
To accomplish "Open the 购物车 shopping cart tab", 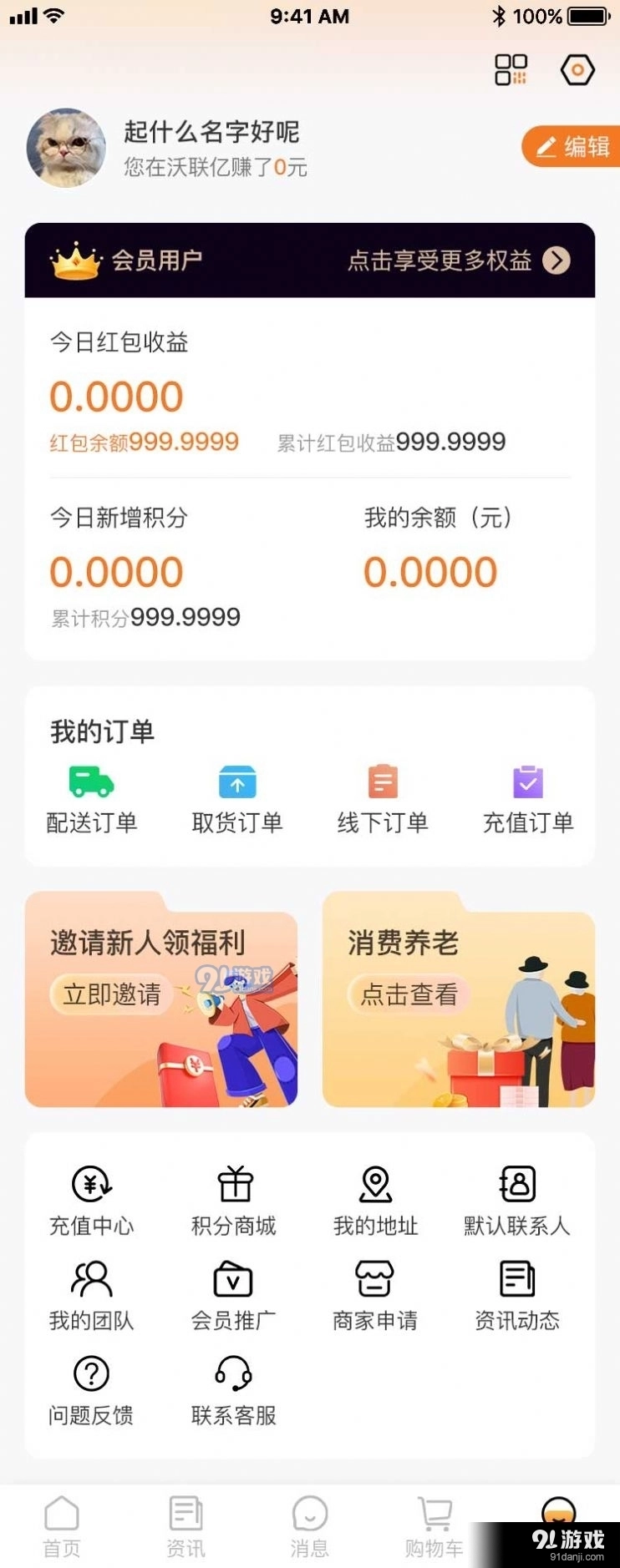I will click(432, 1520).
